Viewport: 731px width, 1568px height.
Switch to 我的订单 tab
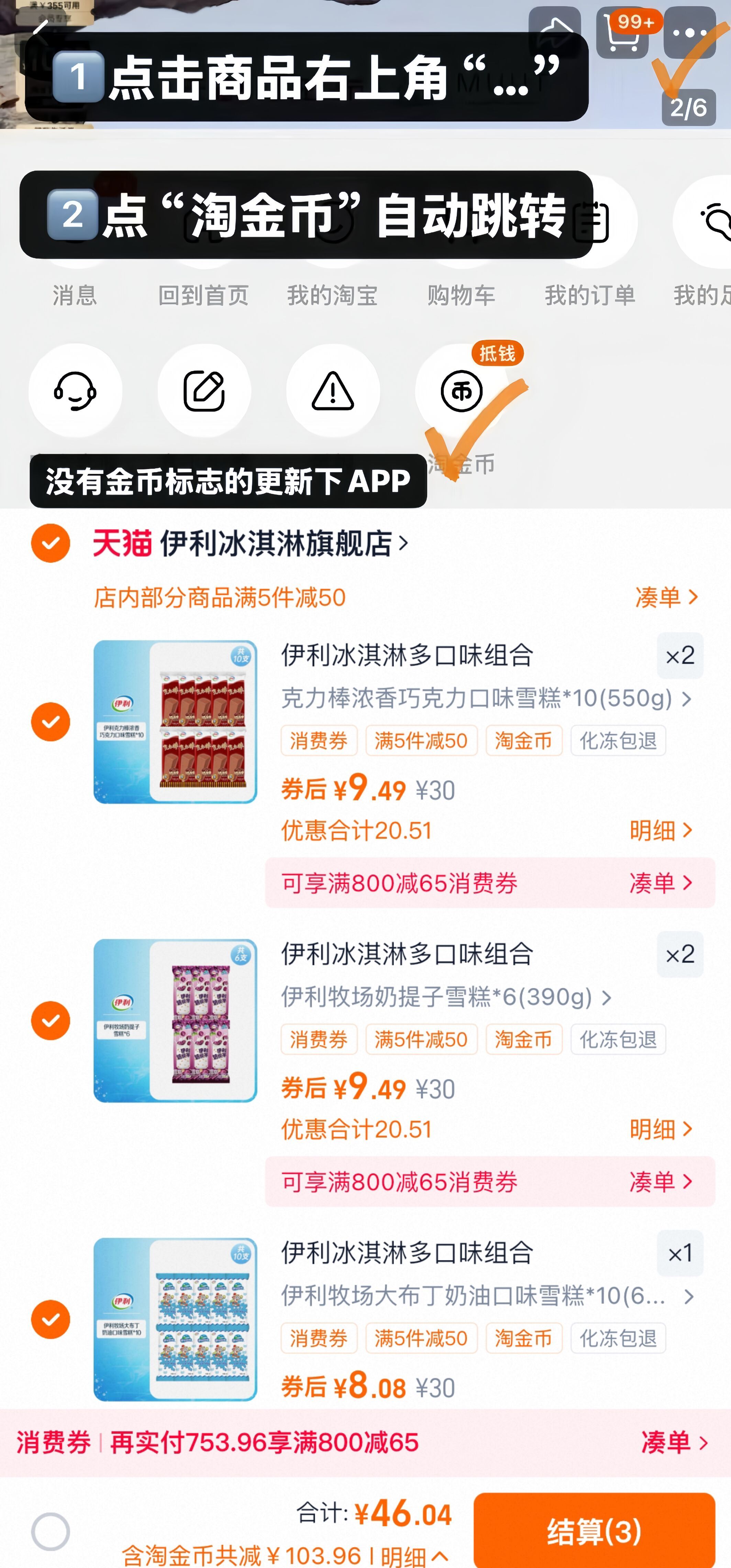coord(589,296)
